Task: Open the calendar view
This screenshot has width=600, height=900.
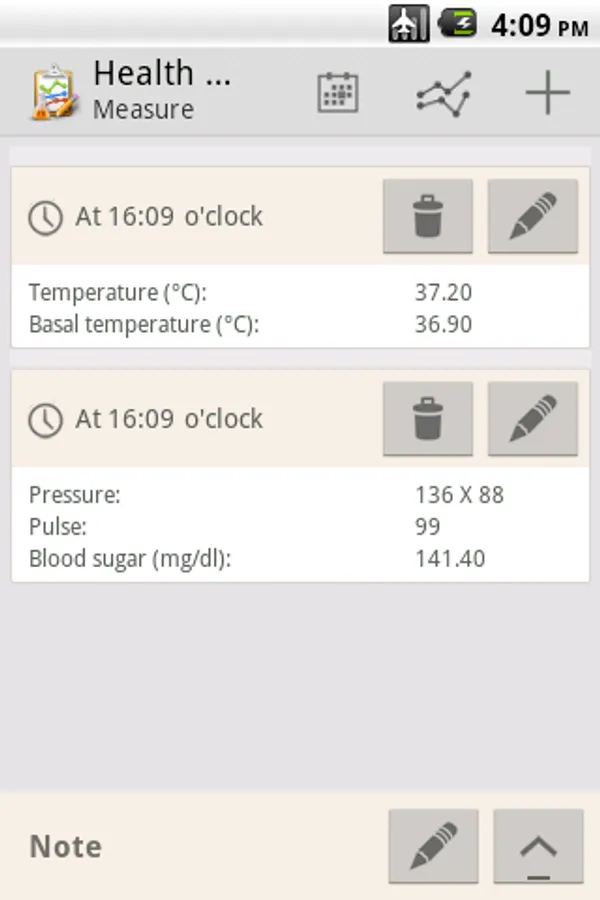Action: (338, 93)
